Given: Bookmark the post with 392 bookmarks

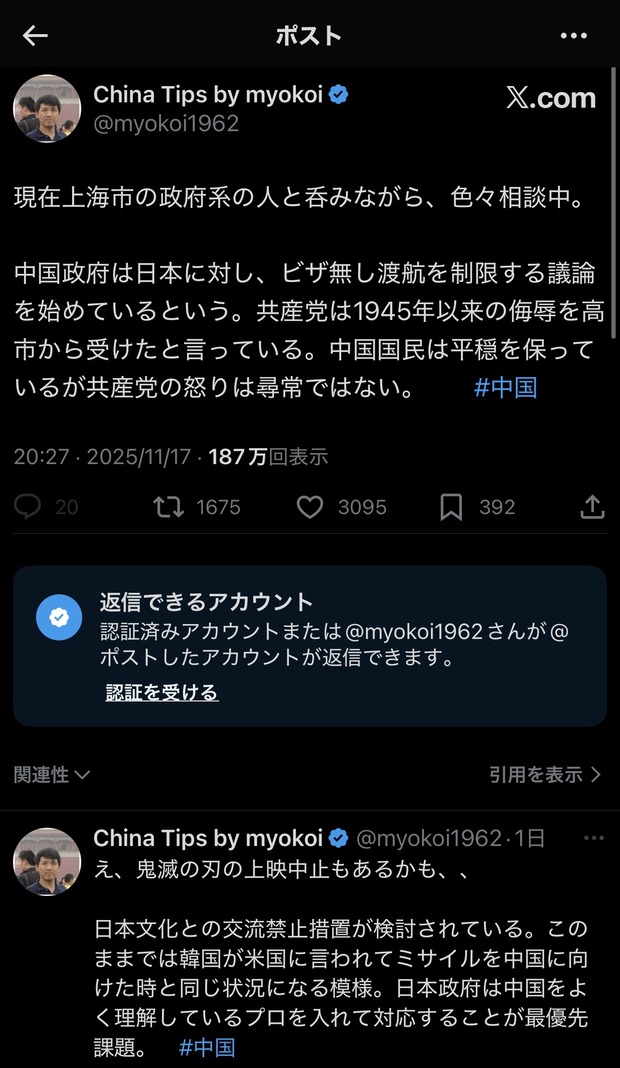Looking at the screenshot, I should click(452, 507).
